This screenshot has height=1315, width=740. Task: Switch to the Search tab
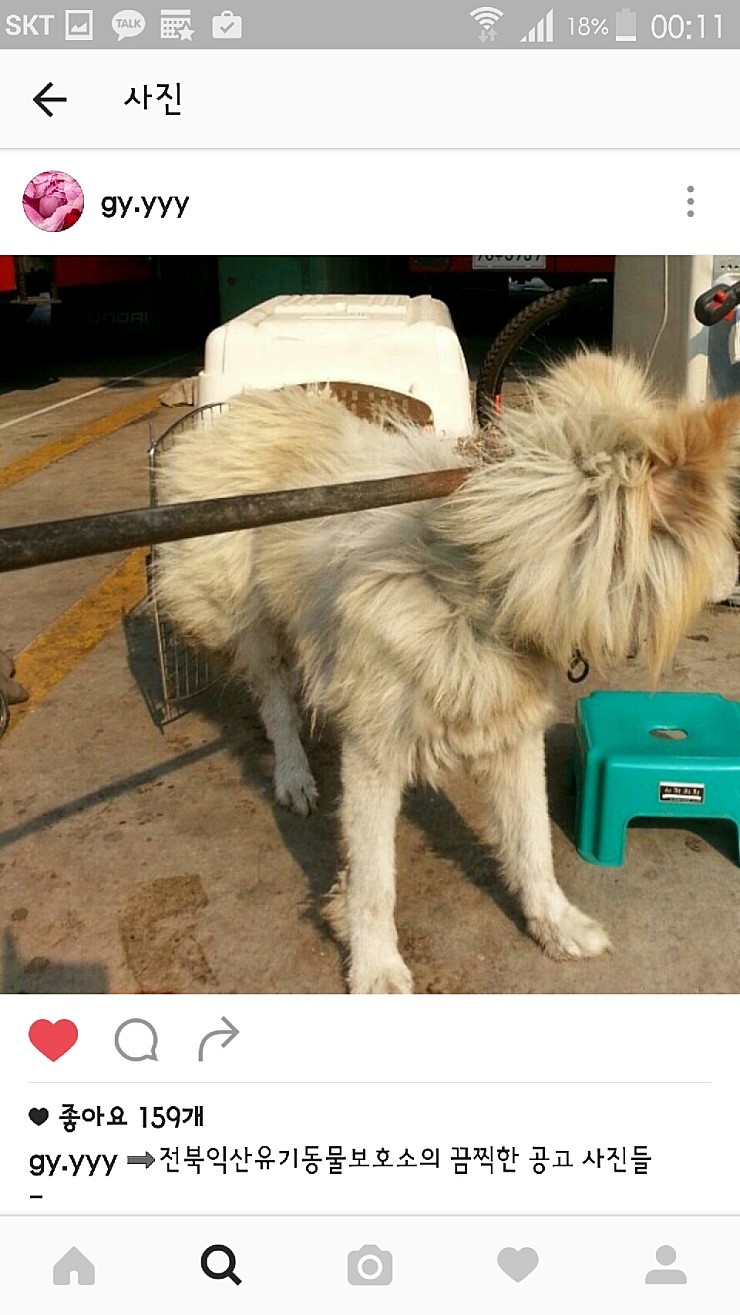[x=221, y=1265]
